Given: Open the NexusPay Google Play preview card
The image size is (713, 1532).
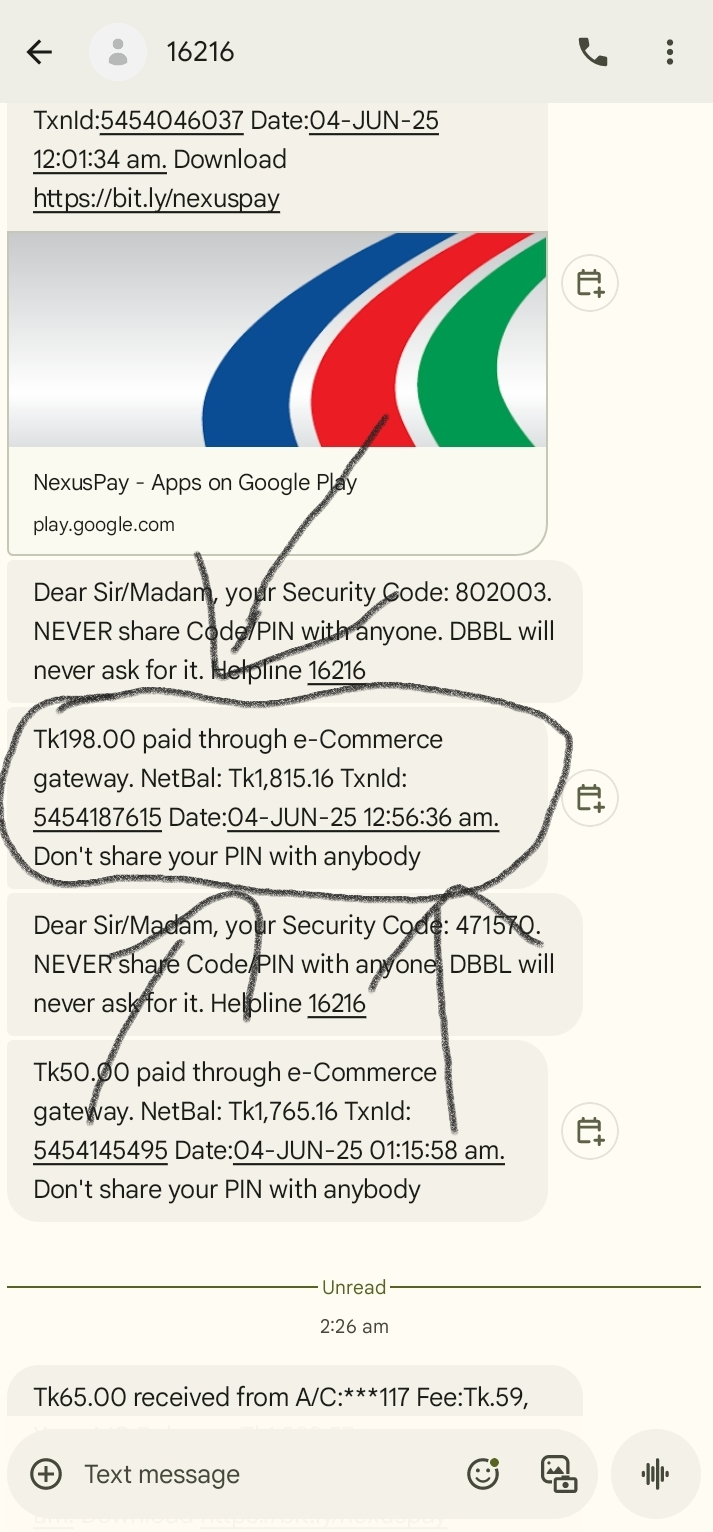Looking at the screenshot, I should click(277, 392).
